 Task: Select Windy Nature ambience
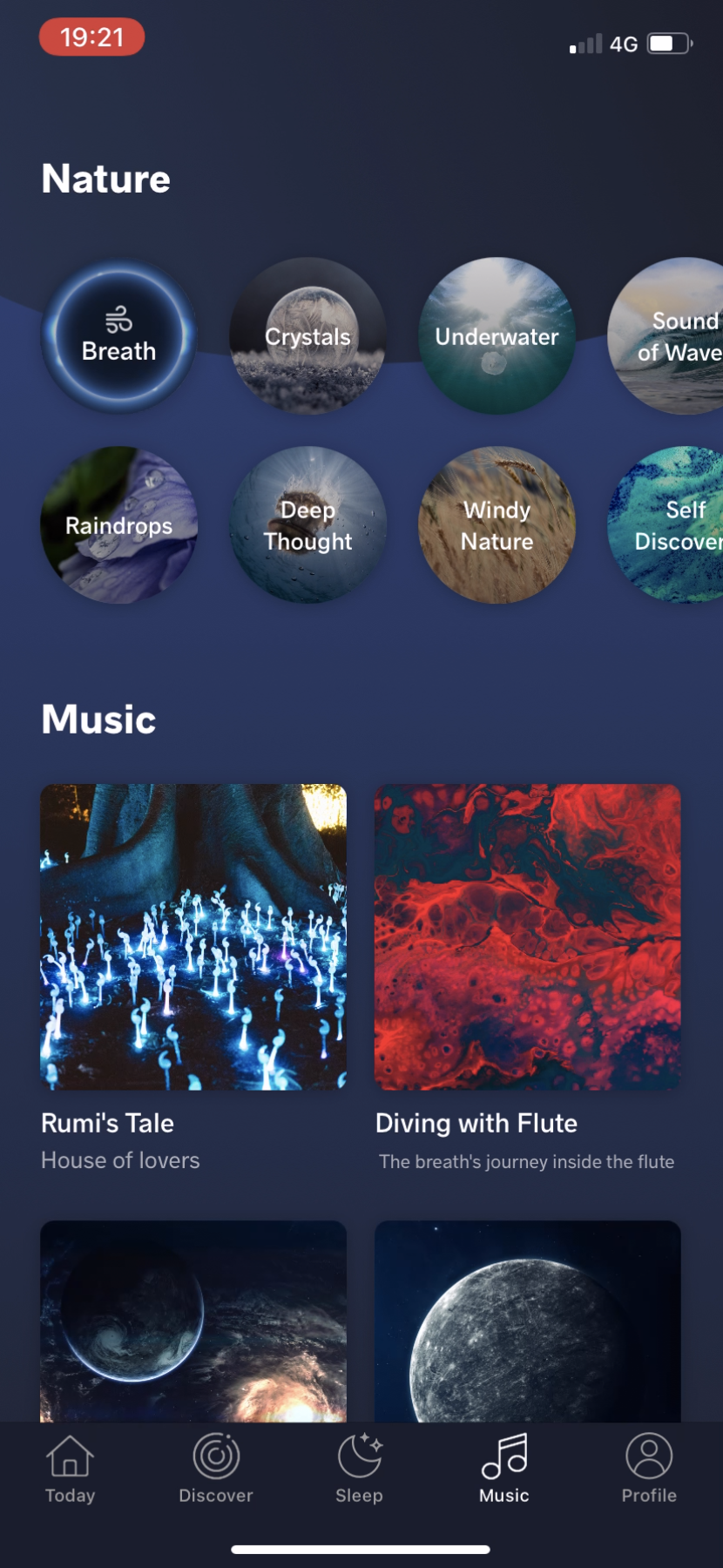coord(496,525)
